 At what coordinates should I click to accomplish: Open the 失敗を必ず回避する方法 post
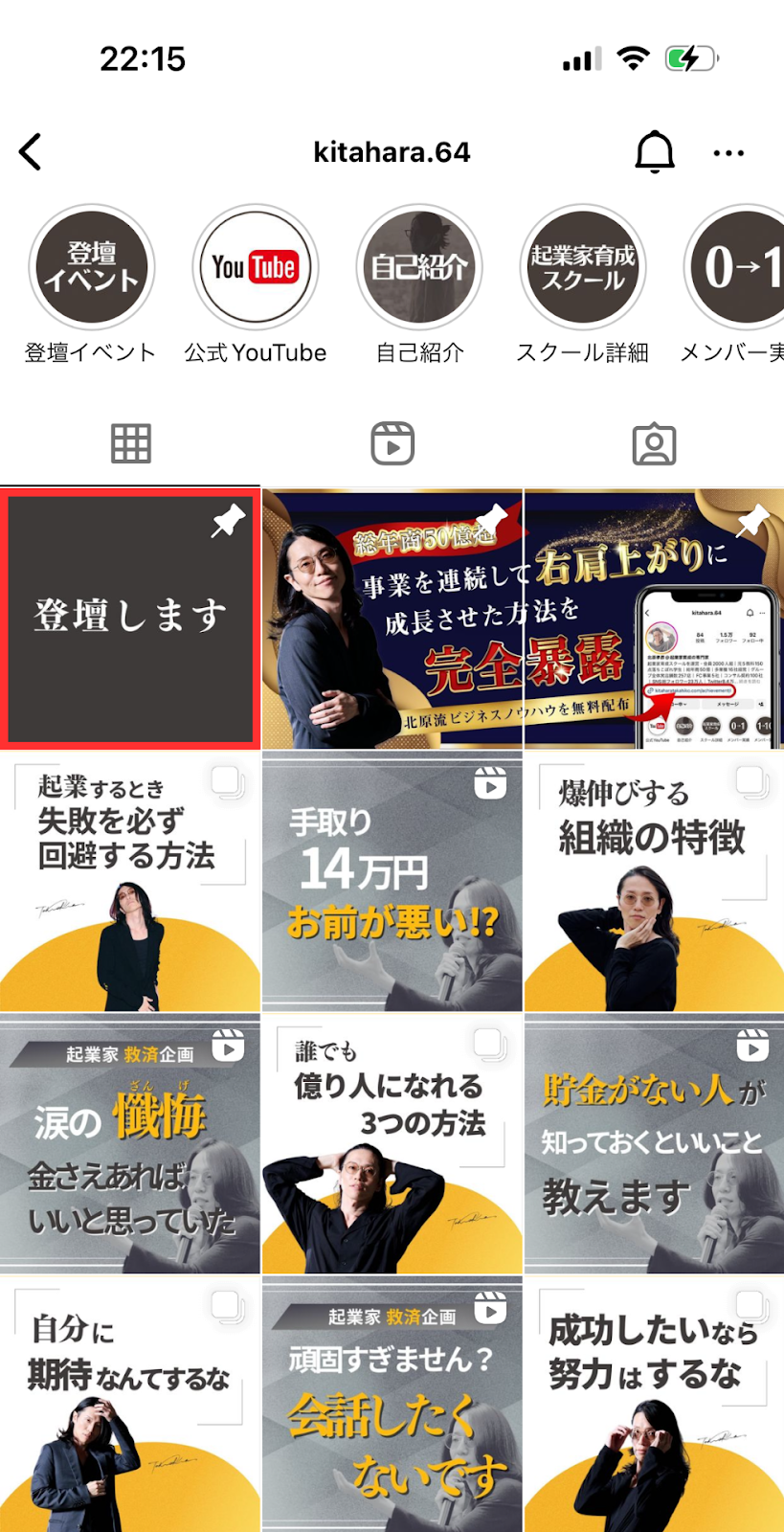click(130, 881)
